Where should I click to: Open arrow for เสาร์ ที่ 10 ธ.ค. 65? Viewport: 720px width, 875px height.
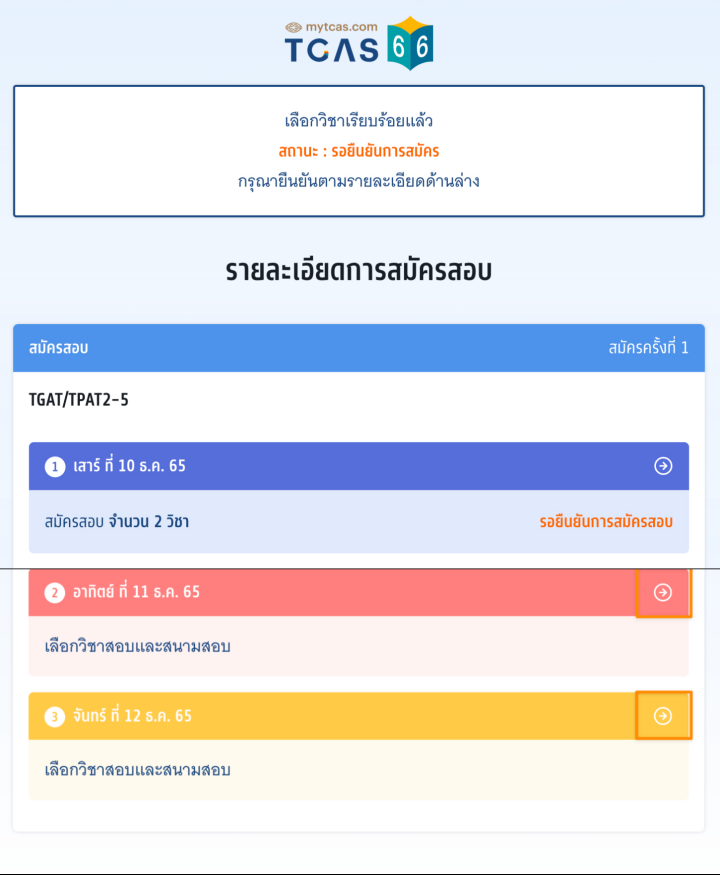[663, 466]
